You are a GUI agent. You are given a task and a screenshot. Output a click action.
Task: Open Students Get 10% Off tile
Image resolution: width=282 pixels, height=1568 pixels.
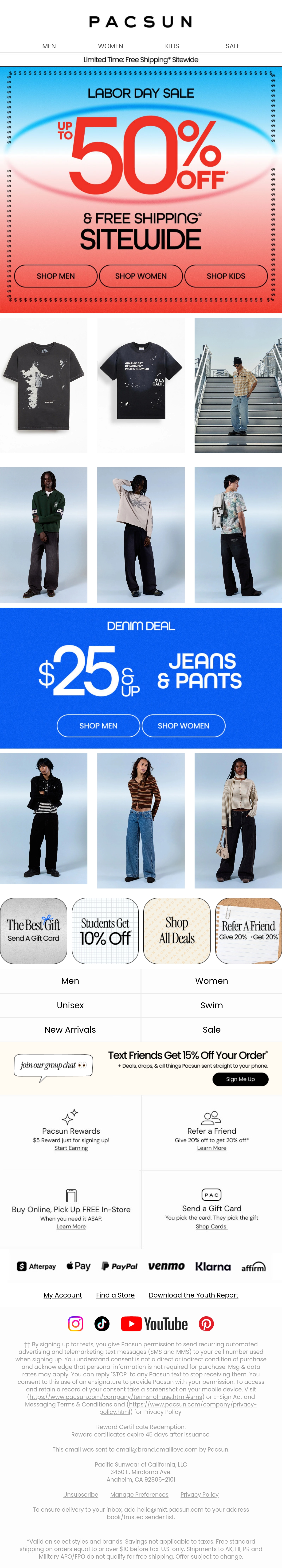105,931
